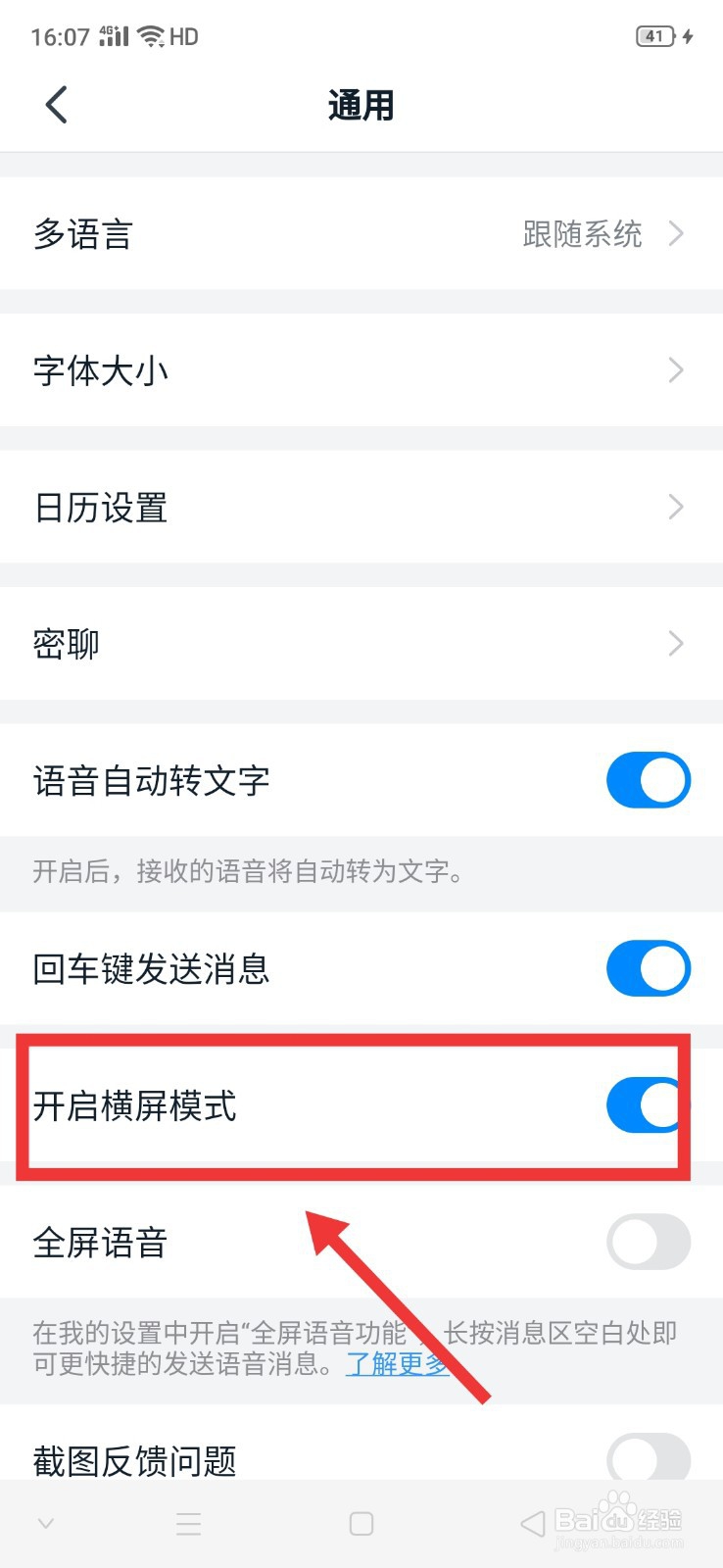The width and height of the screenshot is (723, 1568).
Task: Open 字体大小 font size settings chevron
Action: 675,370
